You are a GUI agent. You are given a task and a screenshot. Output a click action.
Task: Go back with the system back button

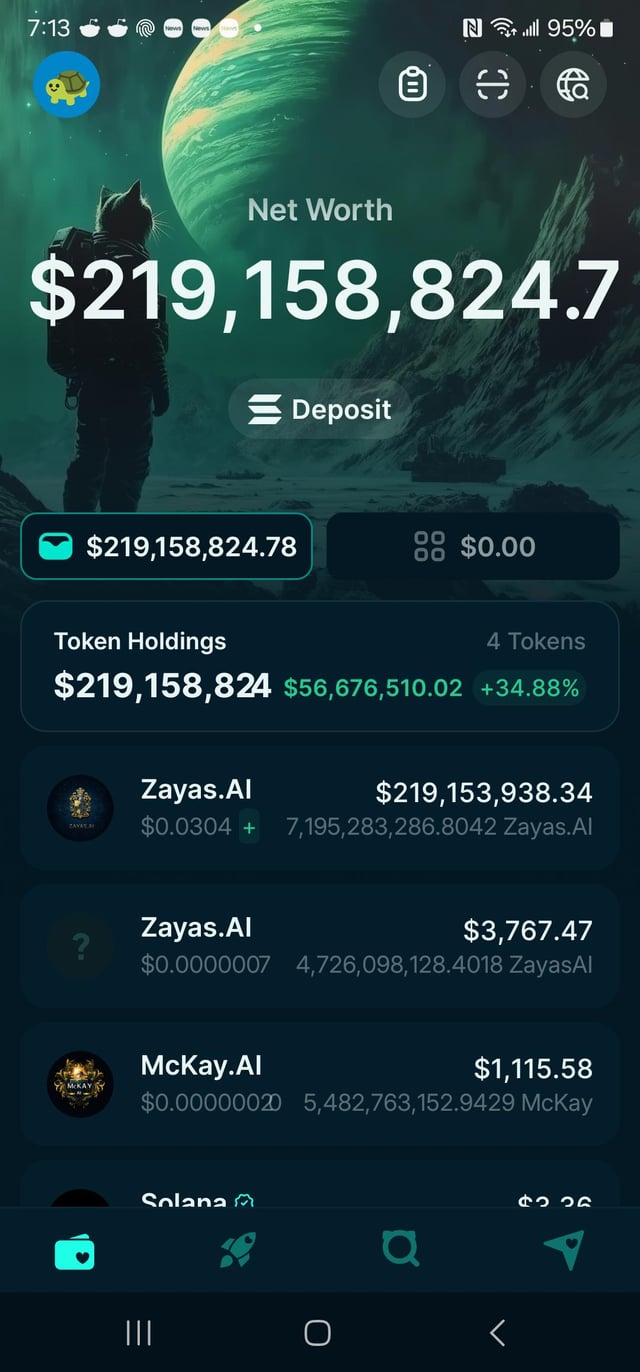[497, 1332]
